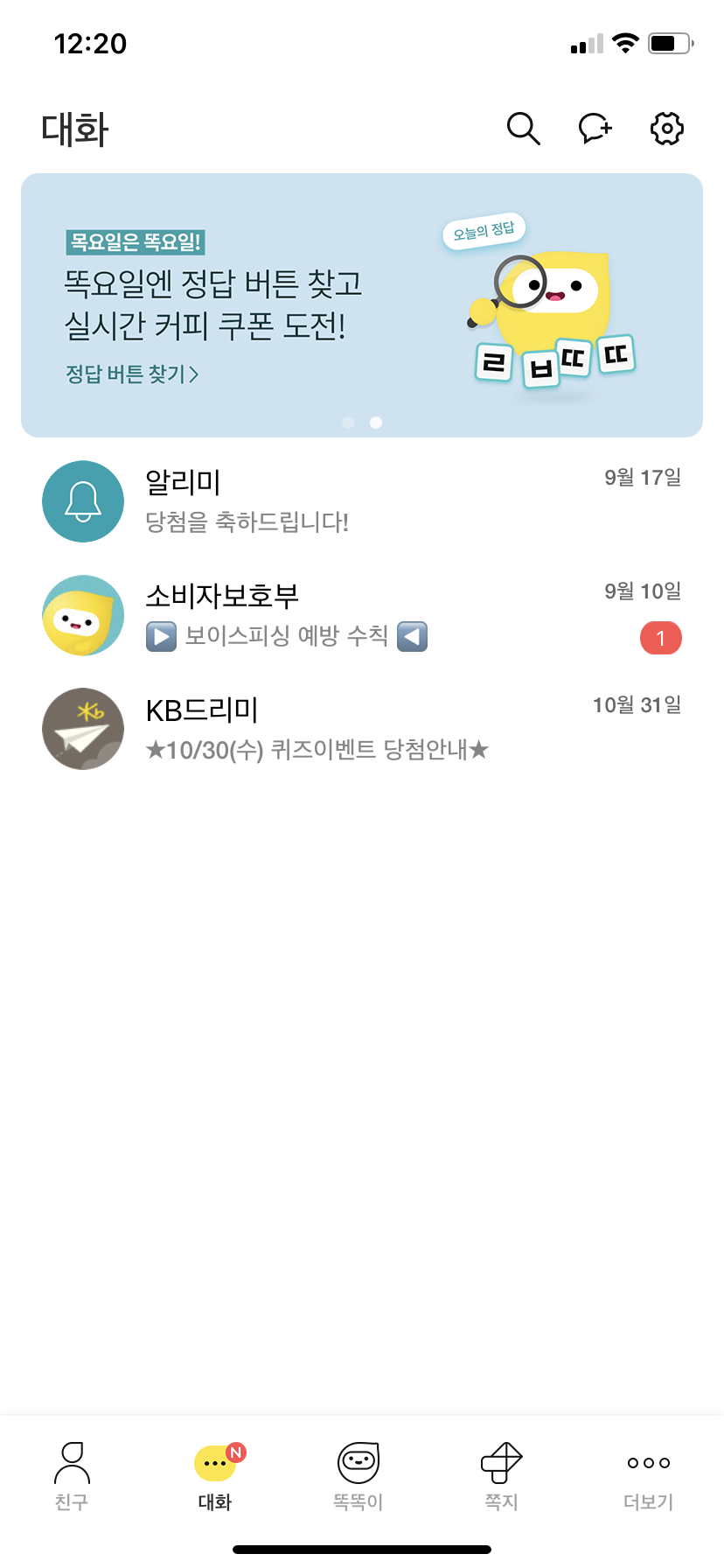Open the 소비자보호부 conversation

(x=361, y=615)
